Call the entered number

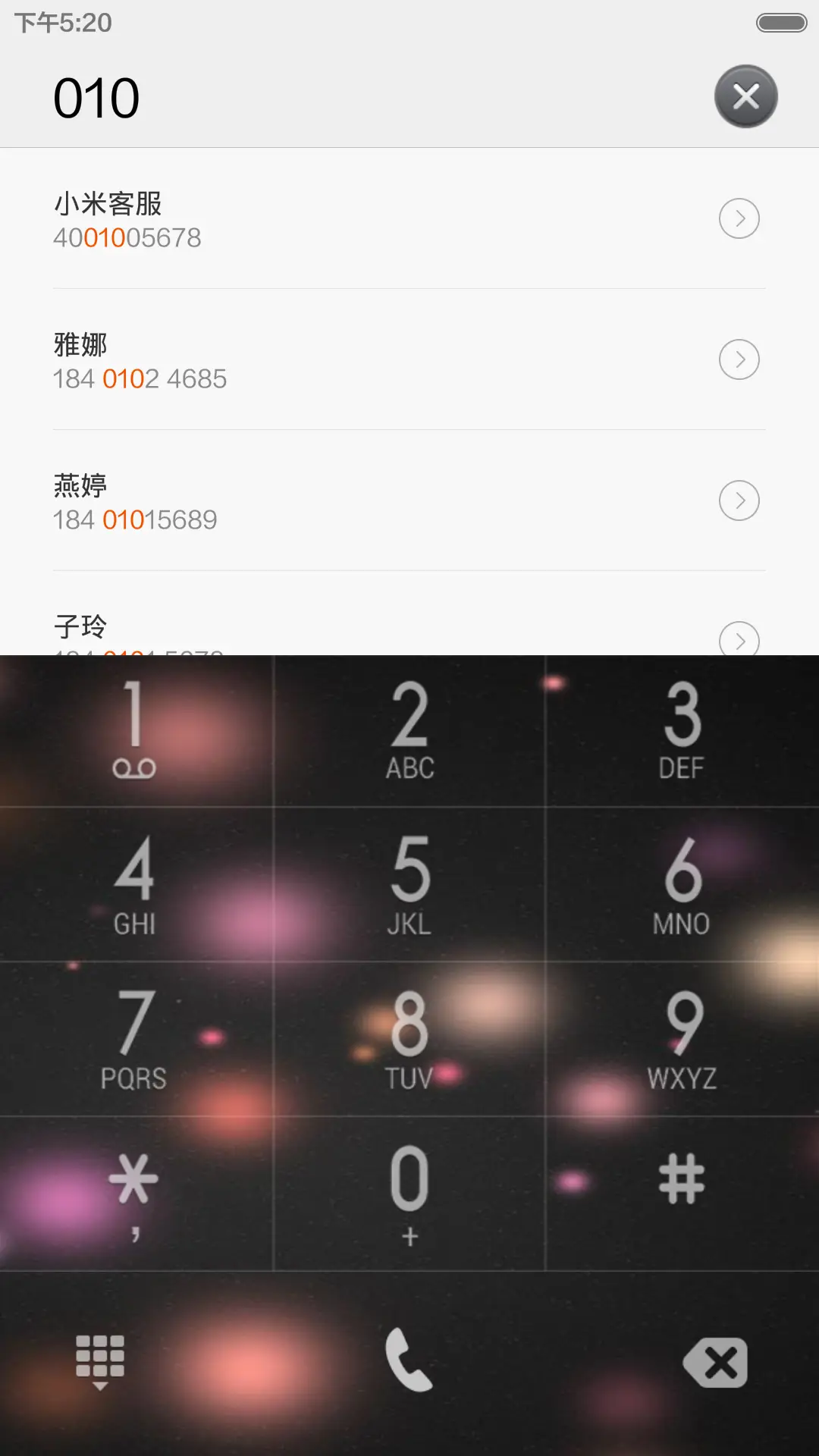tap(409, 1360)
